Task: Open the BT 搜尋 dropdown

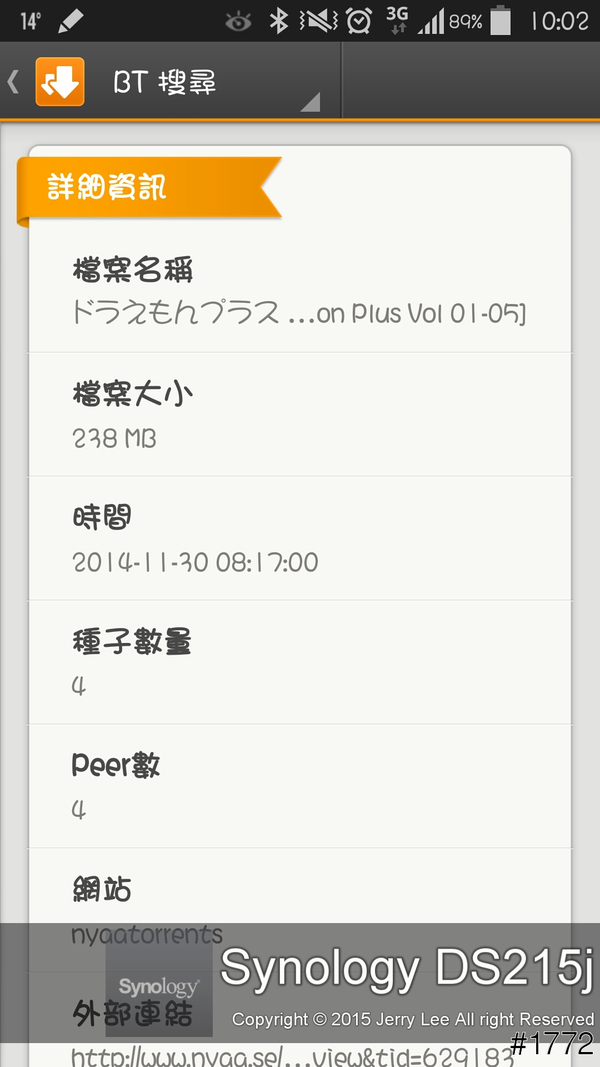Action: (x=215, y=83)
